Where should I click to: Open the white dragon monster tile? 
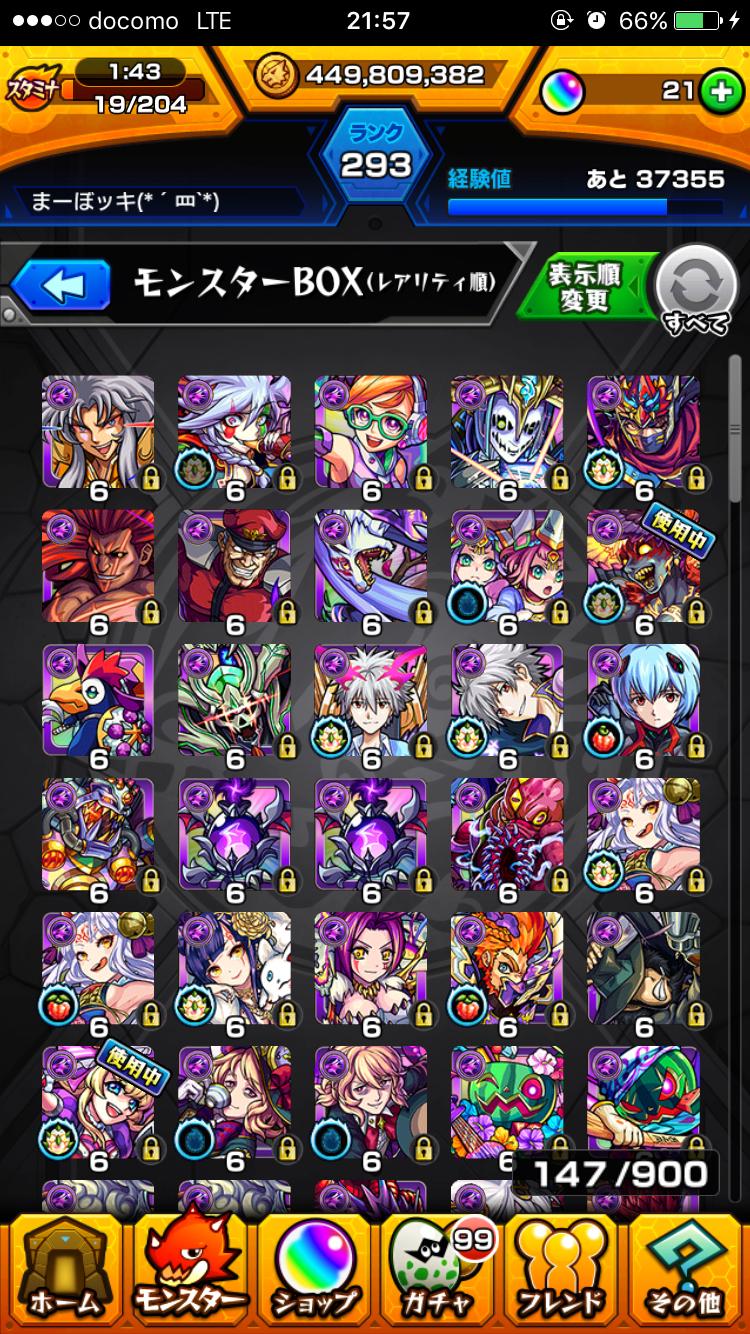(371, 566)
